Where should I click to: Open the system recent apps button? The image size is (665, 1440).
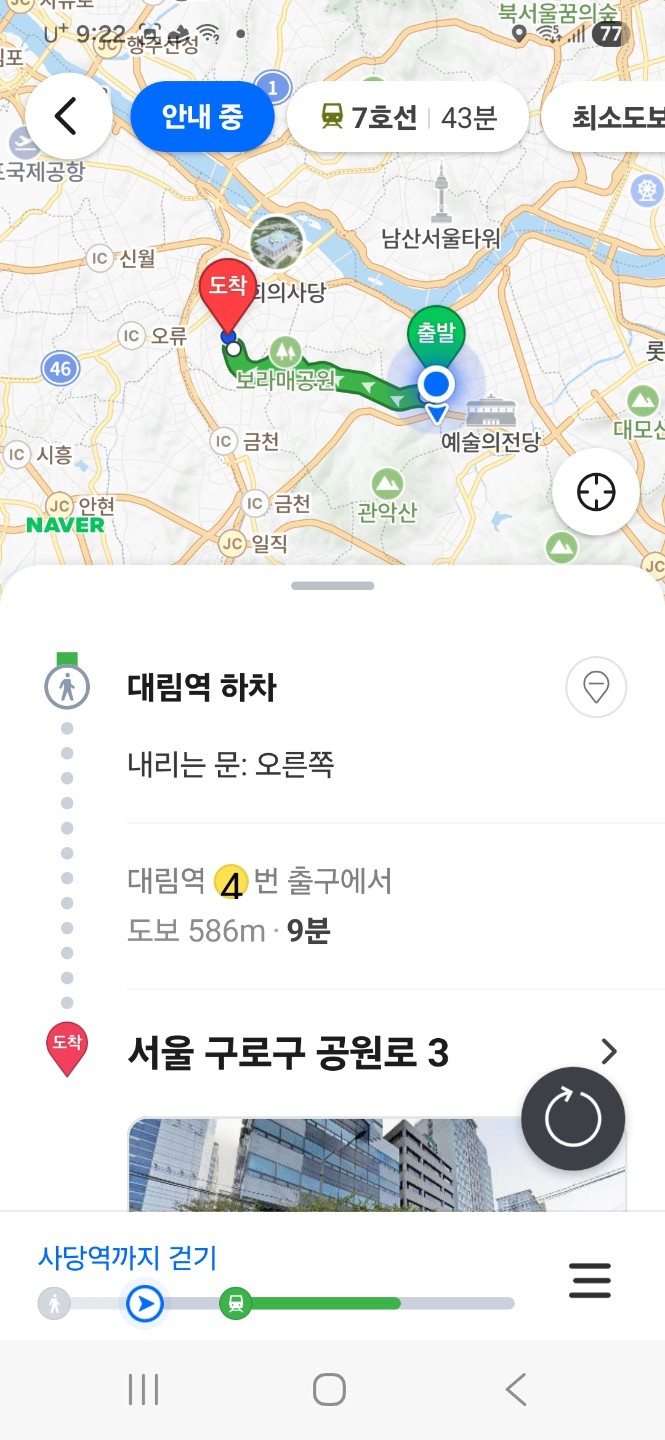pos(144,1389)
